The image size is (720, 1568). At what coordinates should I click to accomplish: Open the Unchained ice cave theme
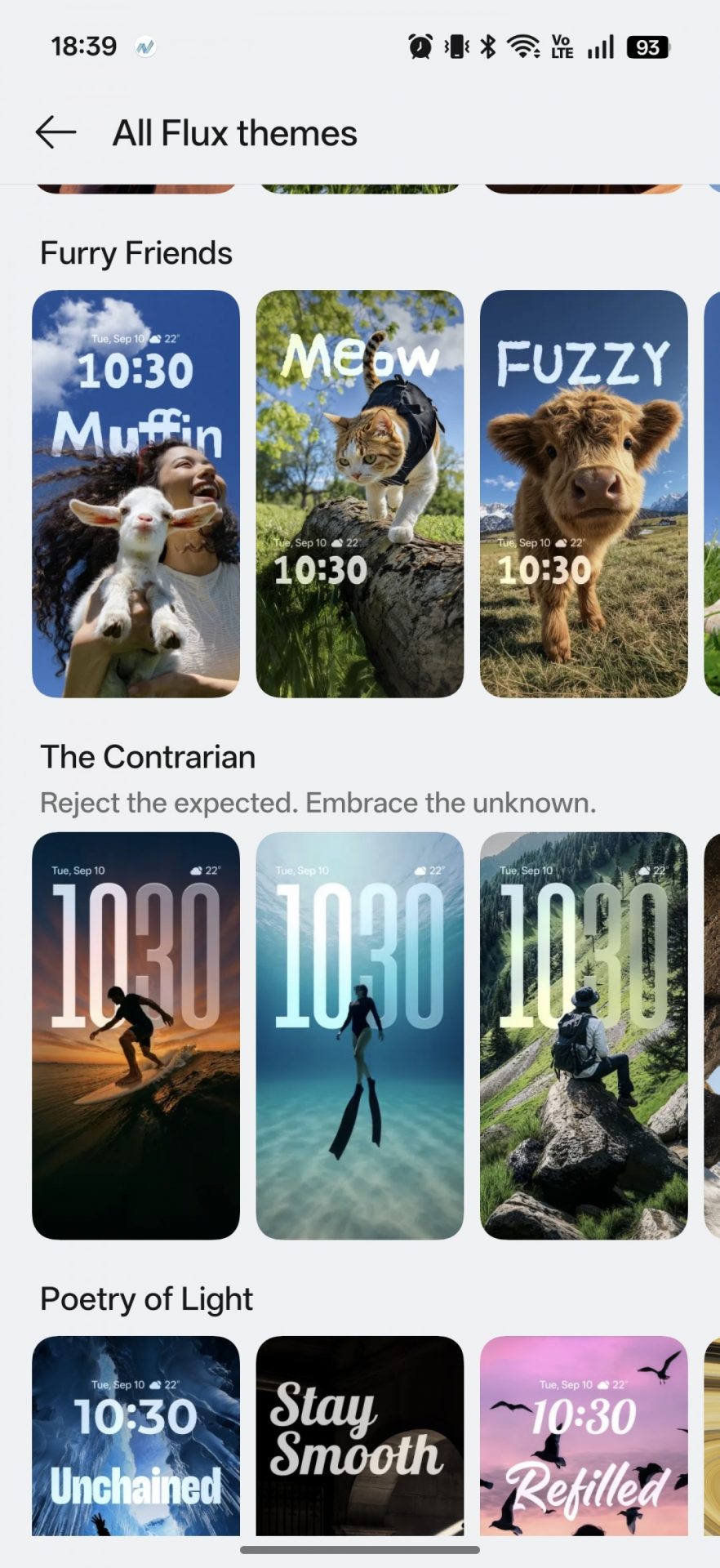pyautogui.click(x=136, y=1436)
